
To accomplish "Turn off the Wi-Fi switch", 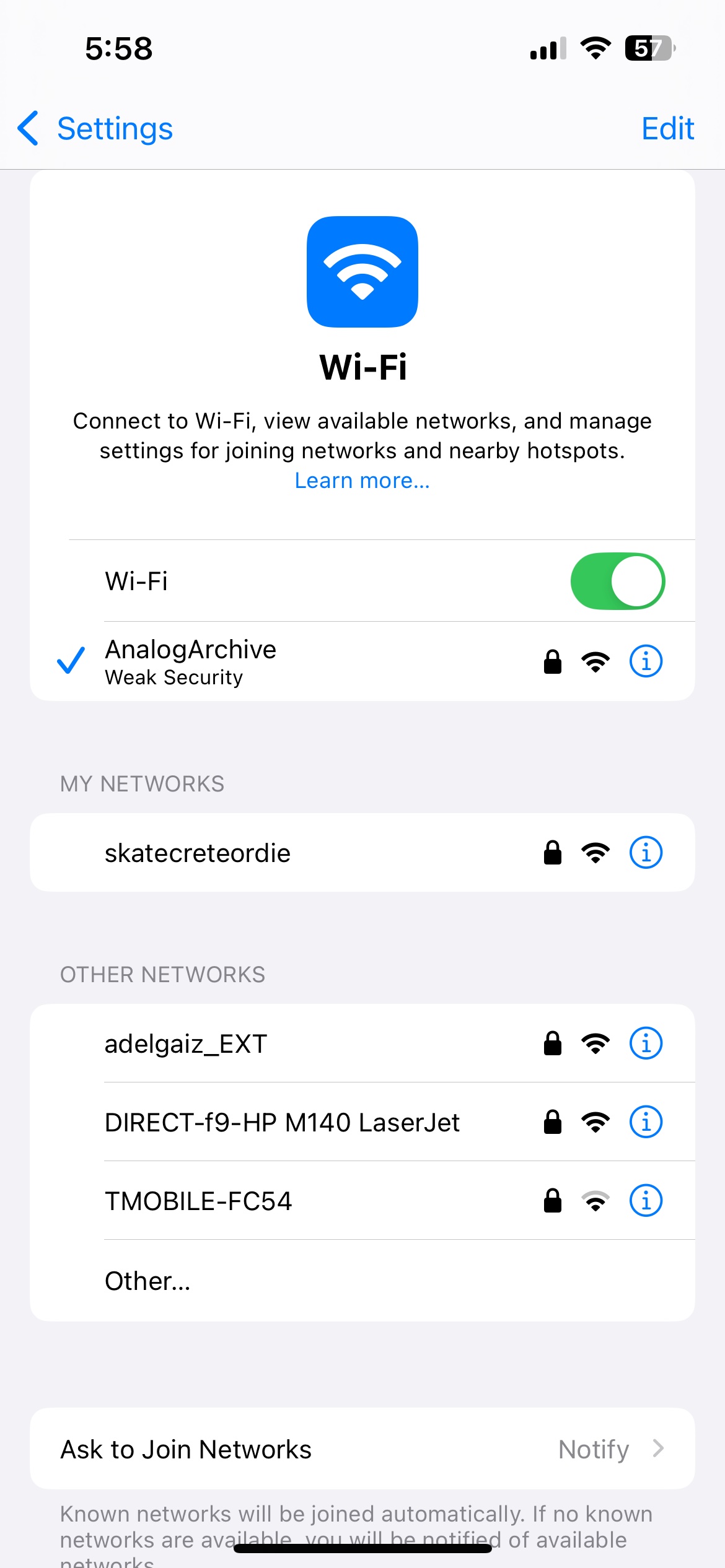I will pyautogui.click(x=617, y=581).
